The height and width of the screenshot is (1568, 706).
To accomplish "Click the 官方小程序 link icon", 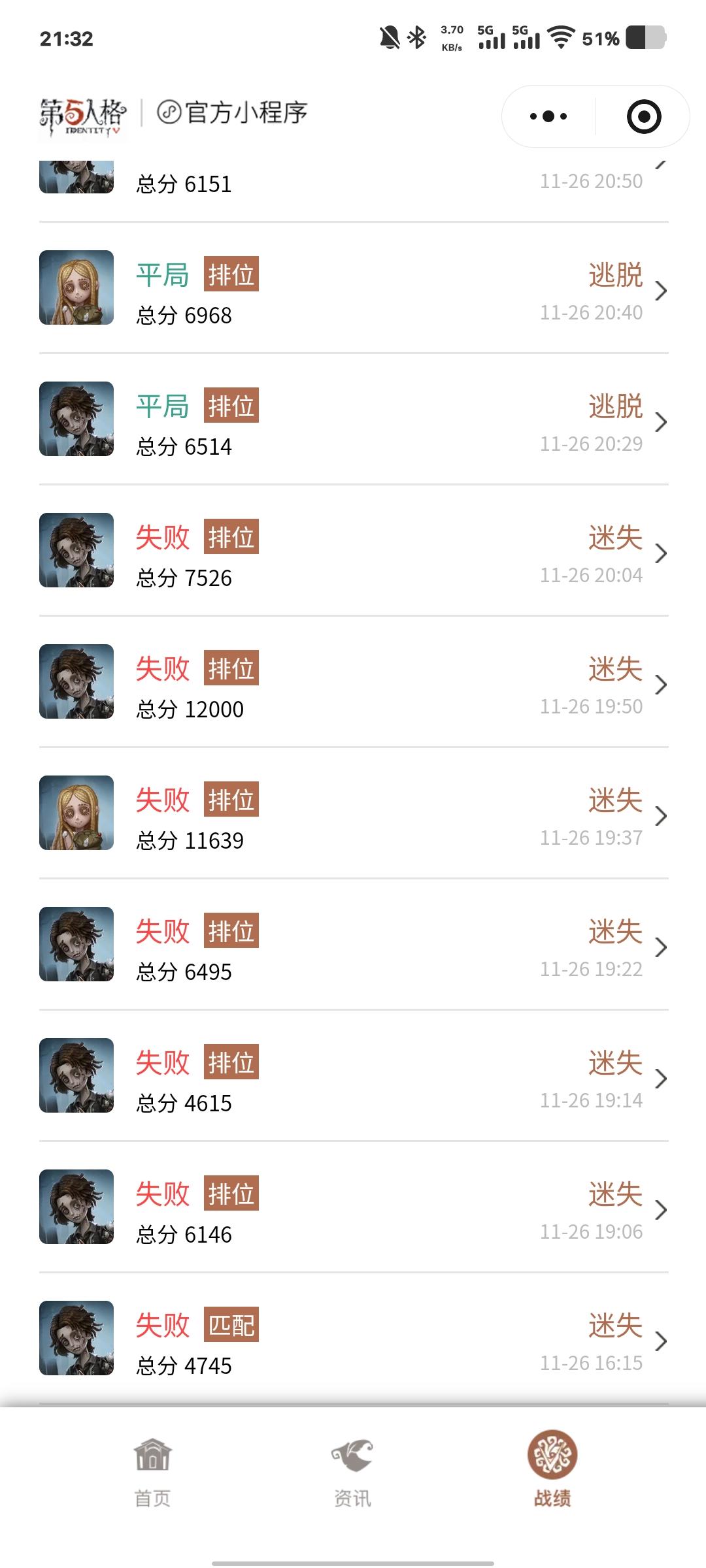I will tap(168, 112).
